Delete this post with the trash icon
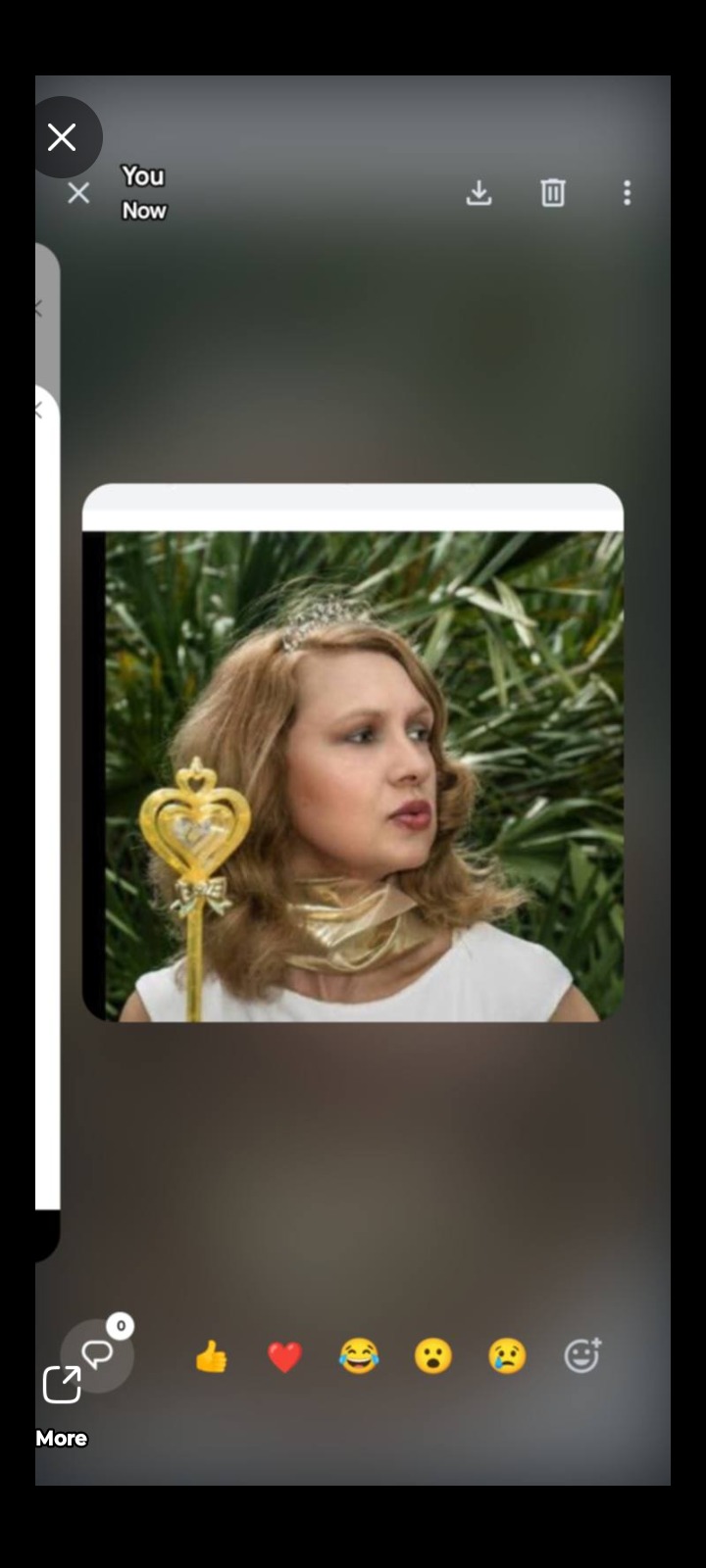Image resolution: width=706 pixels, height=1568 pixels. 553,193
